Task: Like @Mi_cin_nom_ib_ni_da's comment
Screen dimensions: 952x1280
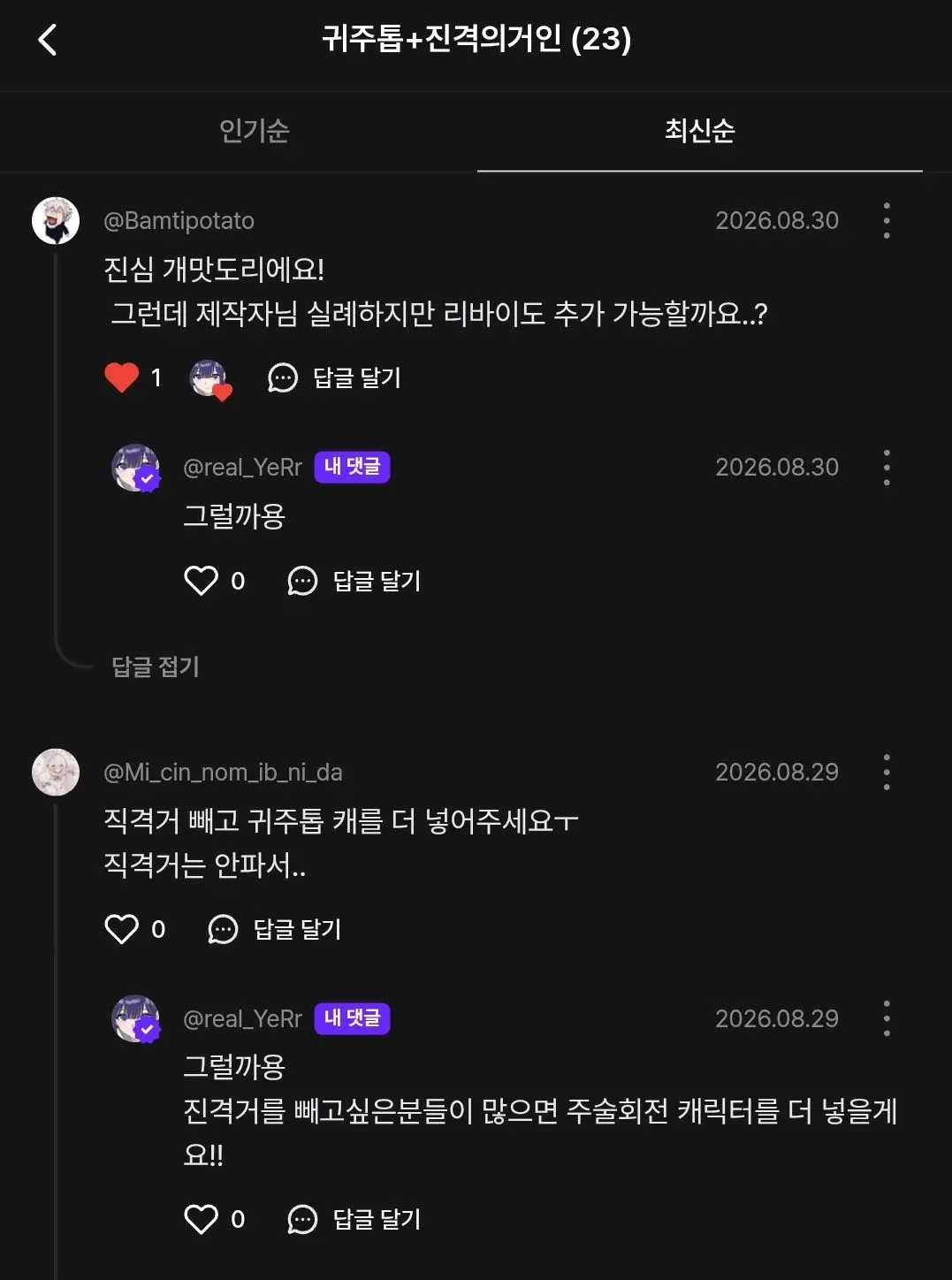Action: tap(122, 929)
